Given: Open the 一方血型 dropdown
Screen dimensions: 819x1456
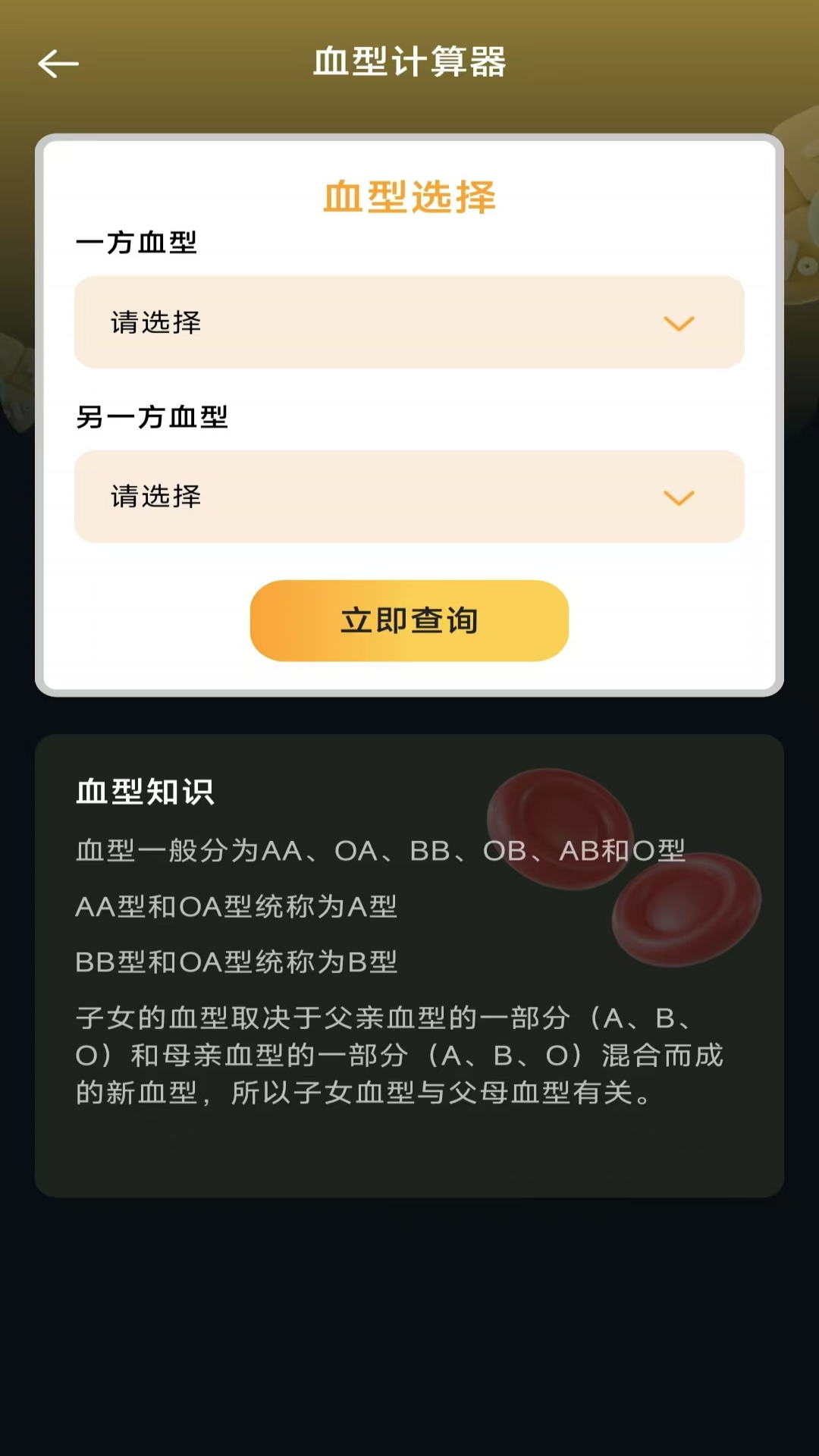Looking at the screenshot, I should click(409, 322).
